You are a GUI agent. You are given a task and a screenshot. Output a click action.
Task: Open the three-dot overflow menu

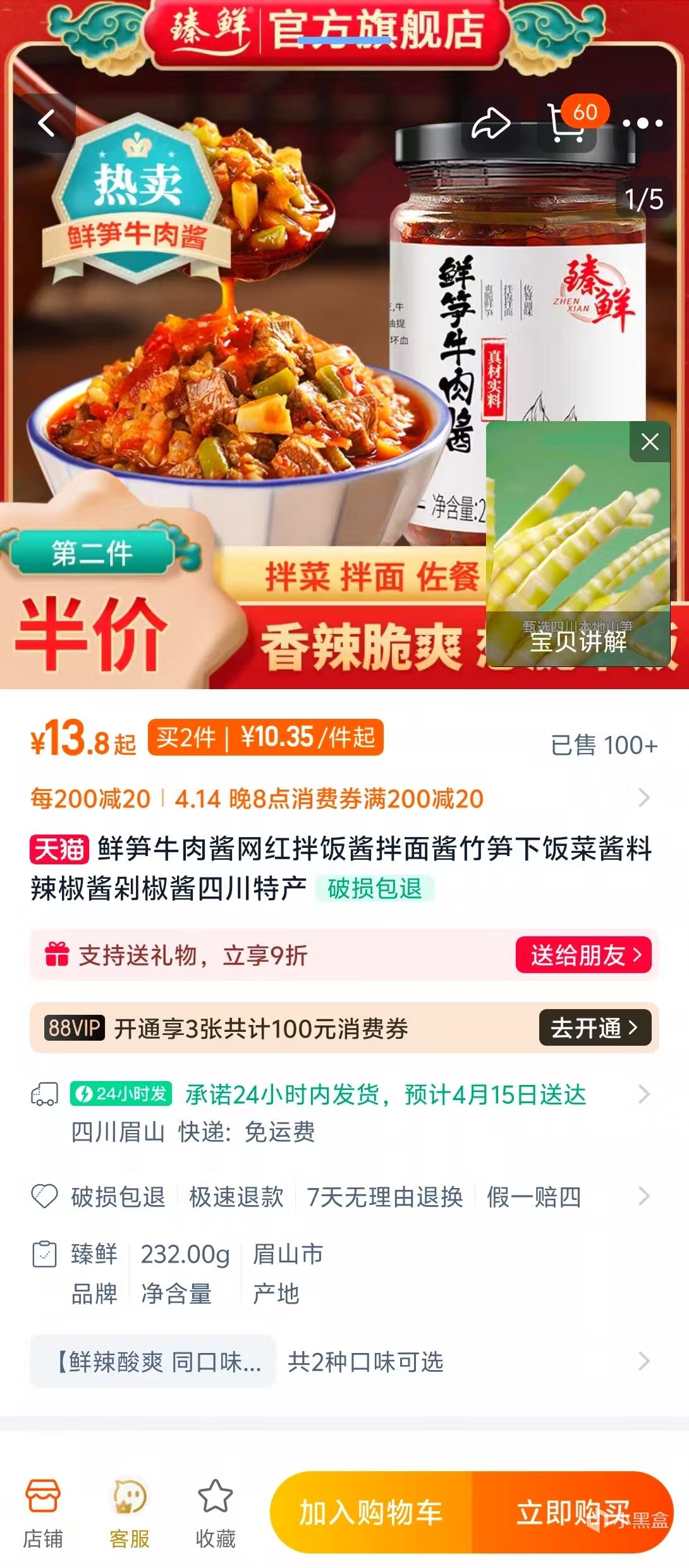(642, 123)
